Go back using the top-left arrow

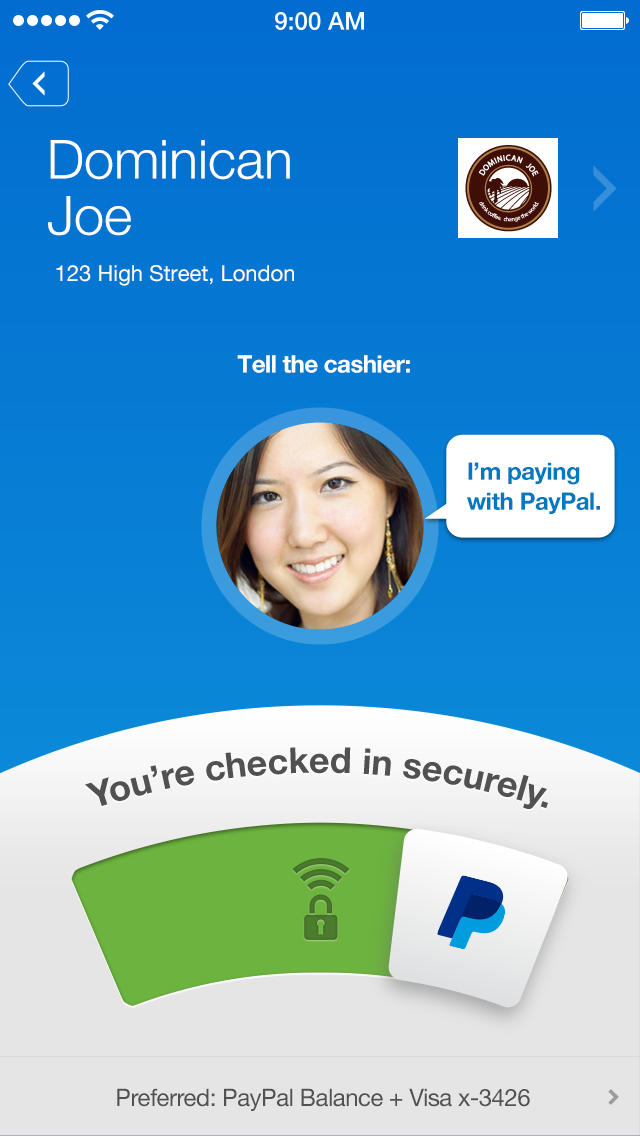pyautogui.click(x=39, y=84)
